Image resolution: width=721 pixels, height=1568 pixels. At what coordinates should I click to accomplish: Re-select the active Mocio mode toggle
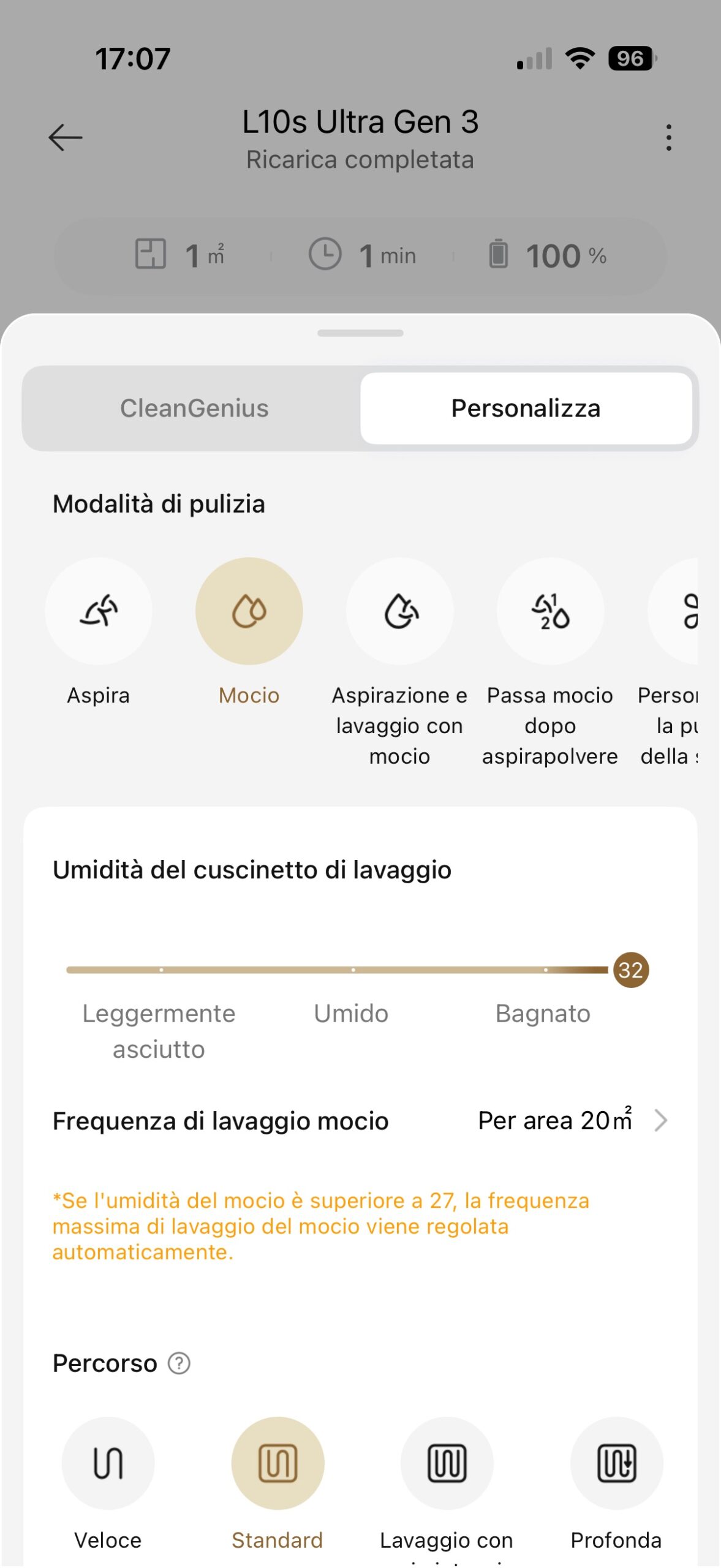pos(248,611)
